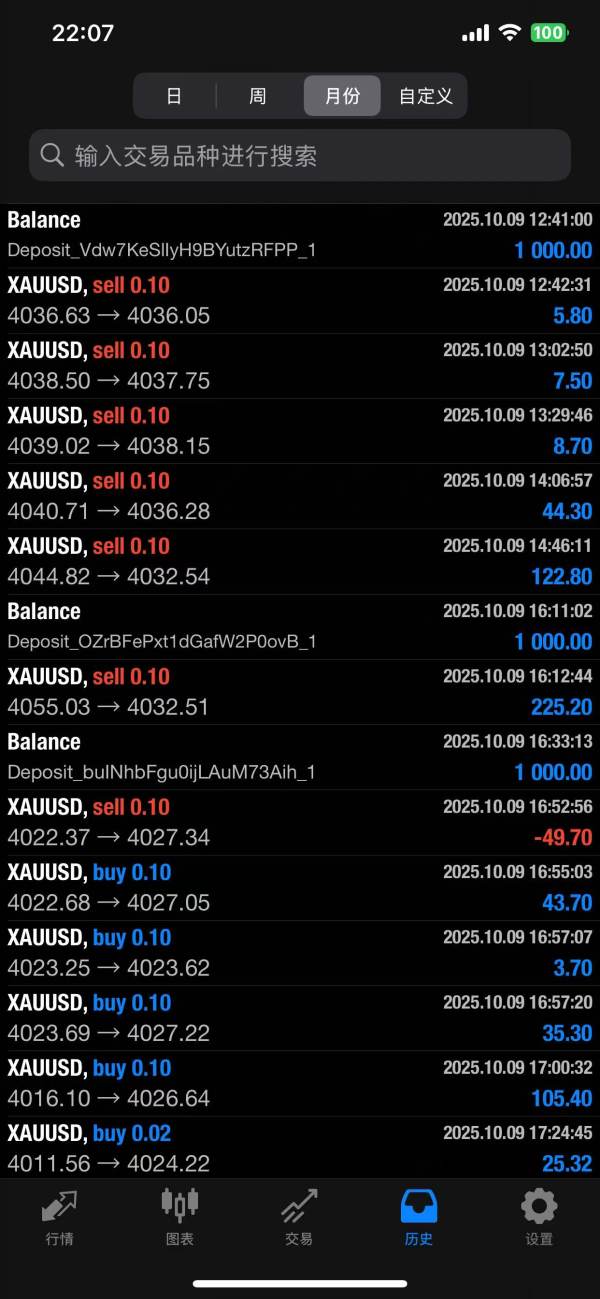Switch to the 日 period filter
The image size is (600, 1299).
click(x=174, y=96)
